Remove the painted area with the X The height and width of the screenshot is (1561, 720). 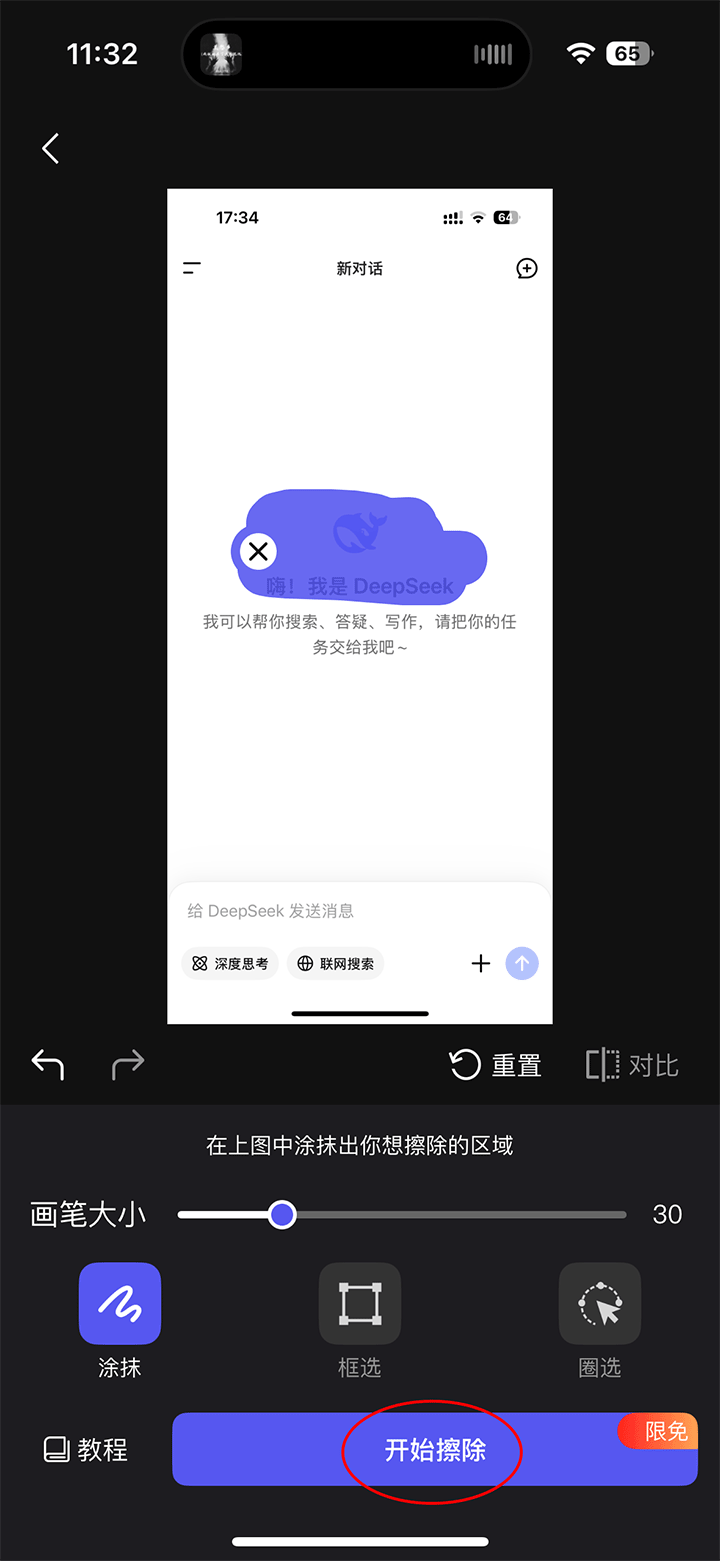[x=259, y=551]
